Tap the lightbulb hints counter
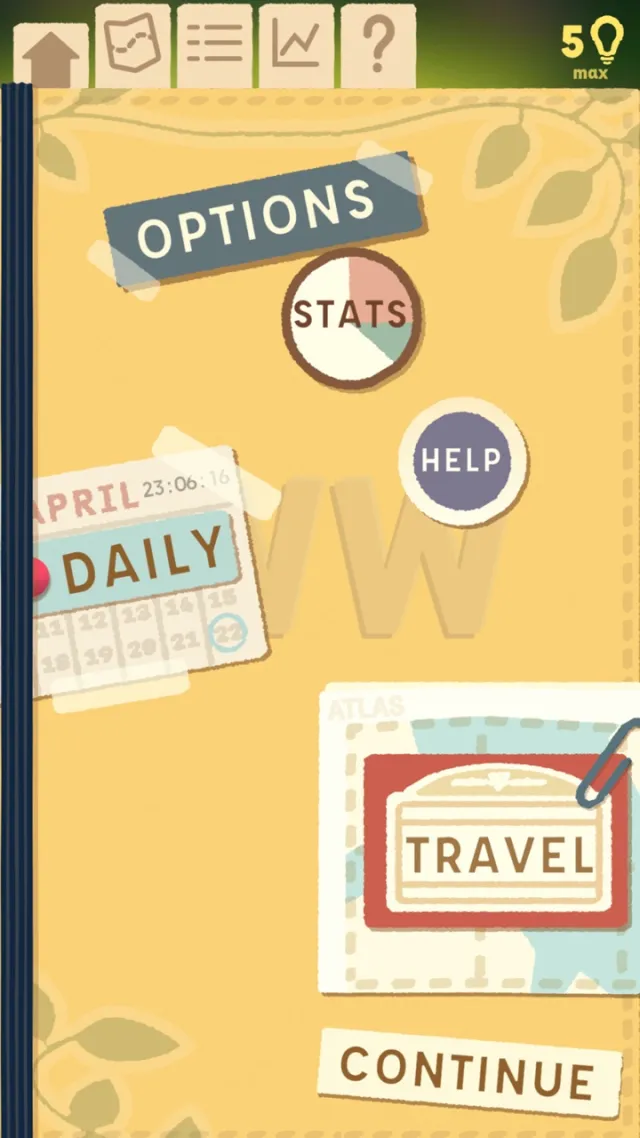The image size is (640, 1138). [590, 50]
